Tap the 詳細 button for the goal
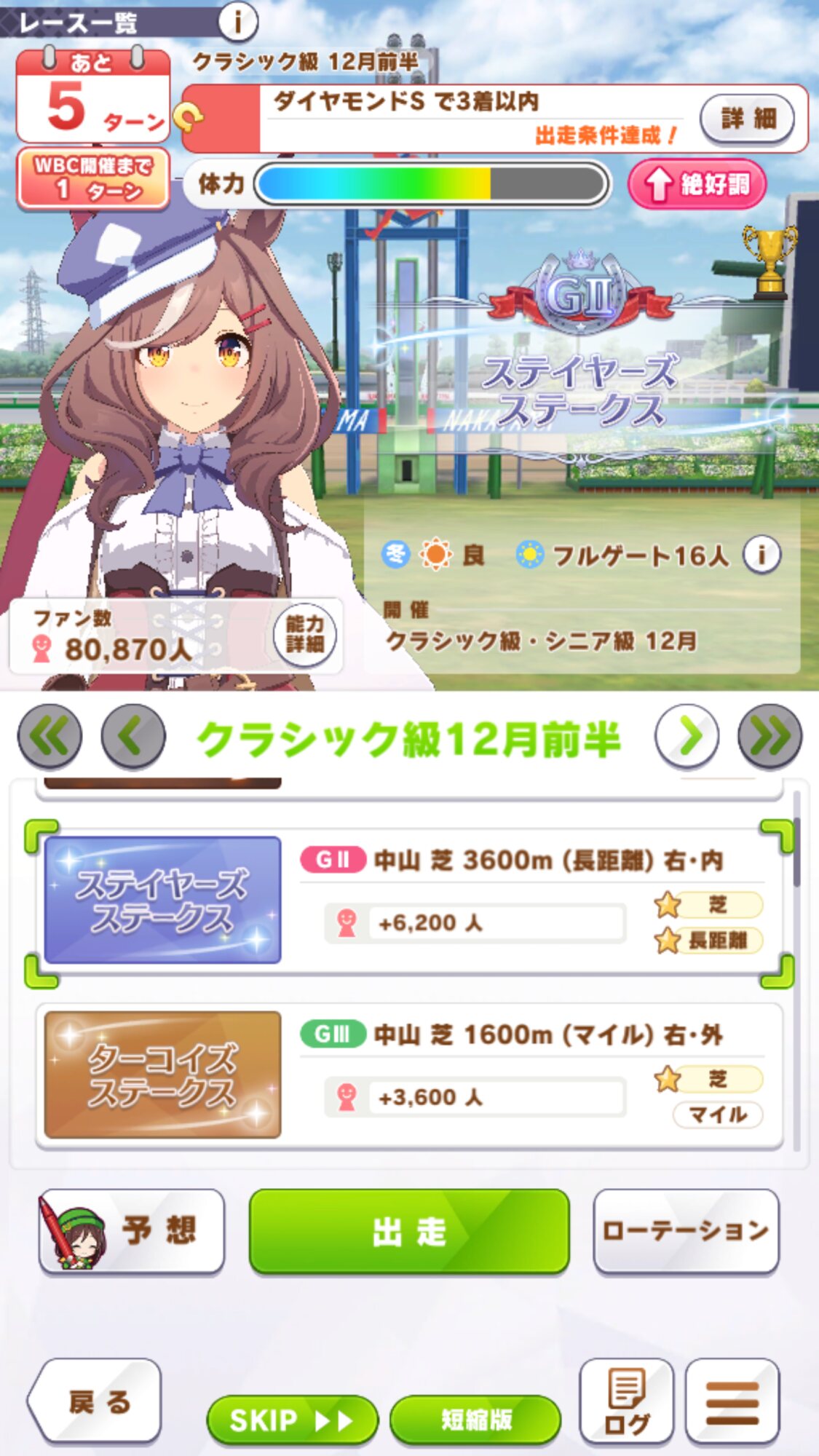This screenshot has width=819, height=1456. [747, 119]
